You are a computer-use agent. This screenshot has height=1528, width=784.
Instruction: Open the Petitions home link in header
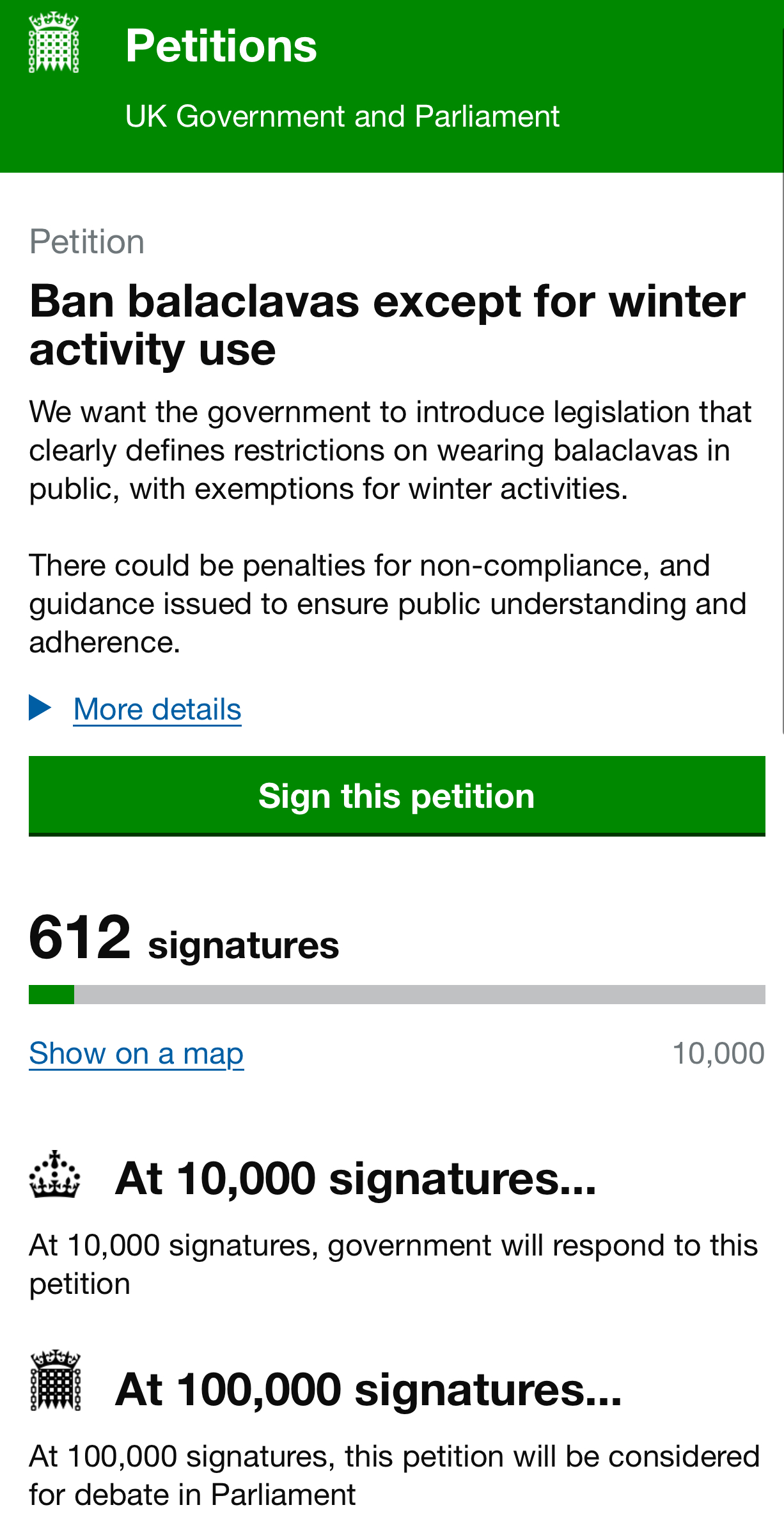coord(221,46)
